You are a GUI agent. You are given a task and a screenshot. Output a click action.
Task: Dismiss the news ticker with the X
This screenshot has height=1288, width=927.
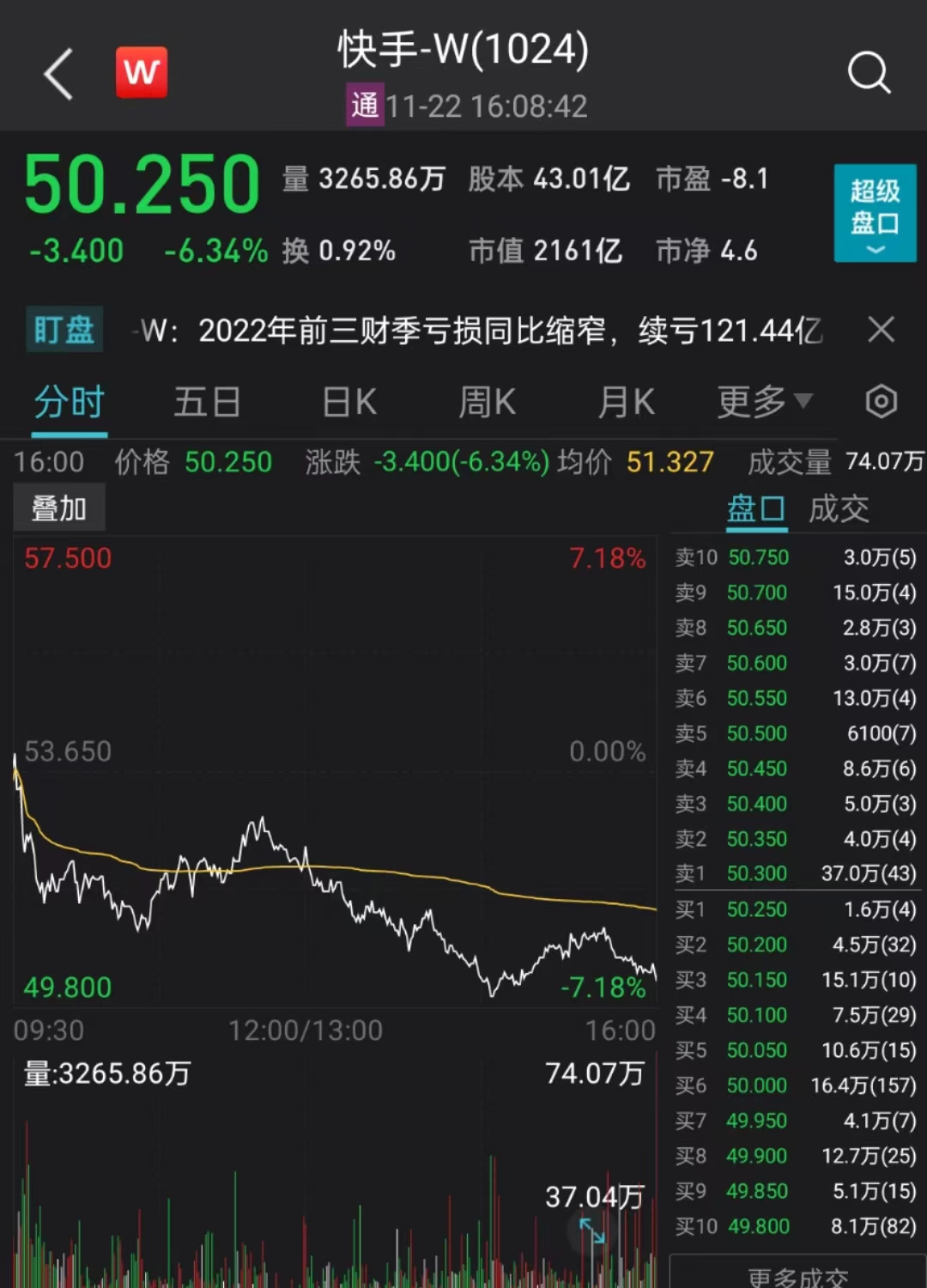(x=882, y=330)
